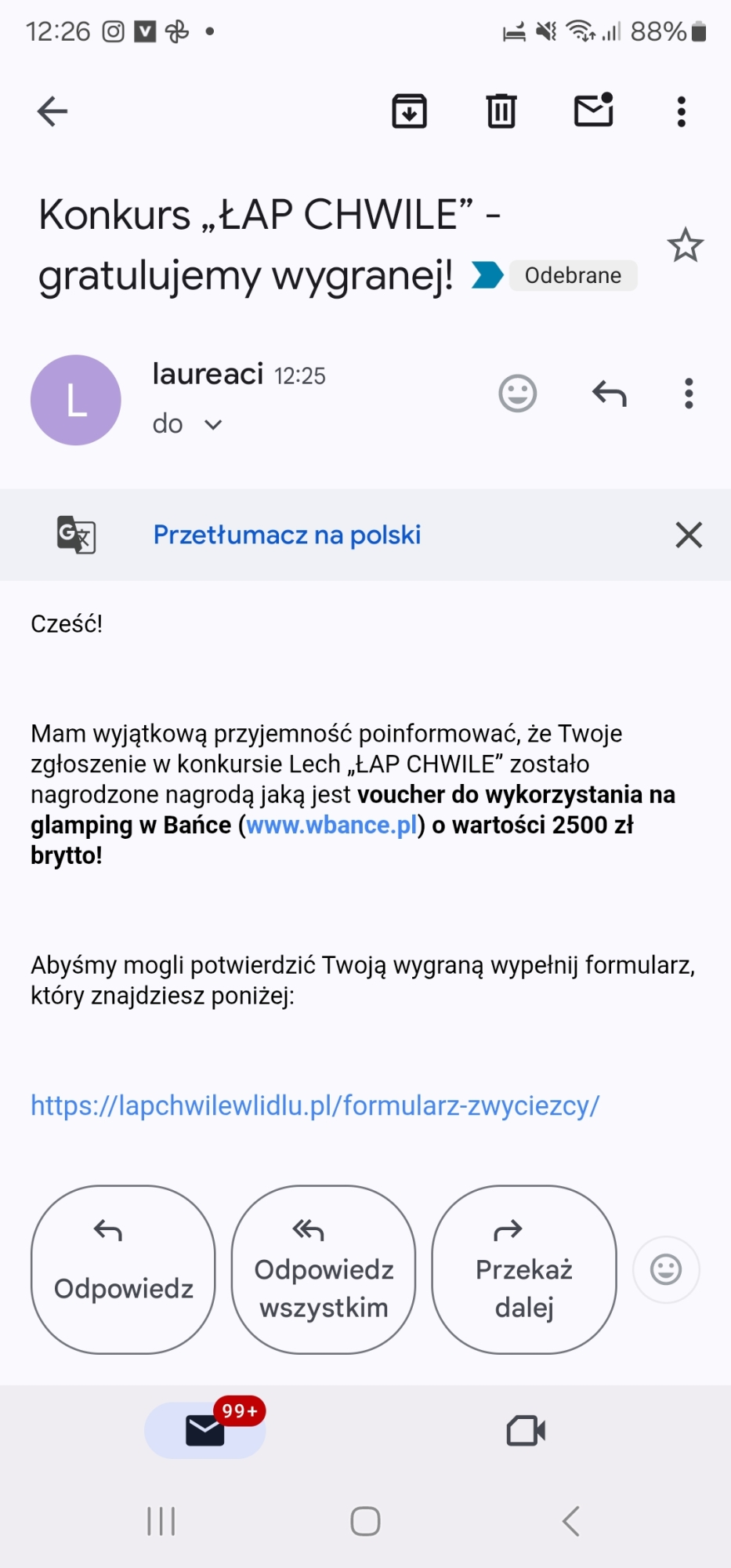The width and height of the screenshot is (731, 1568).
Task: Open the www.wbance.pl link
Action: 331,826
